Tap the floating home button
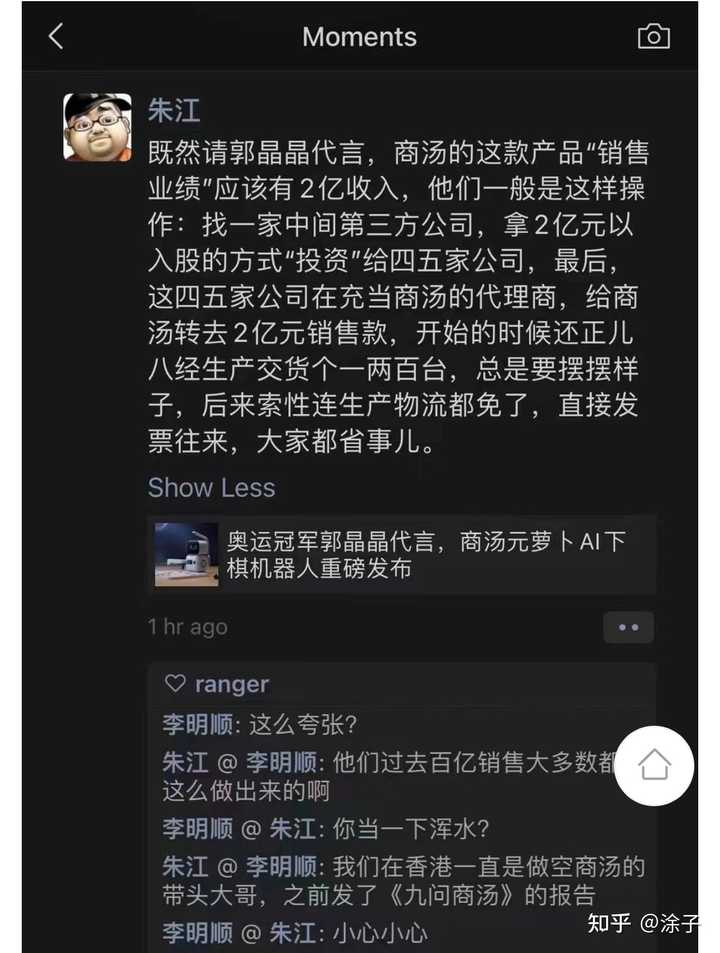The width and height of the screenshot is (720, 953). (x=654, y=766)
